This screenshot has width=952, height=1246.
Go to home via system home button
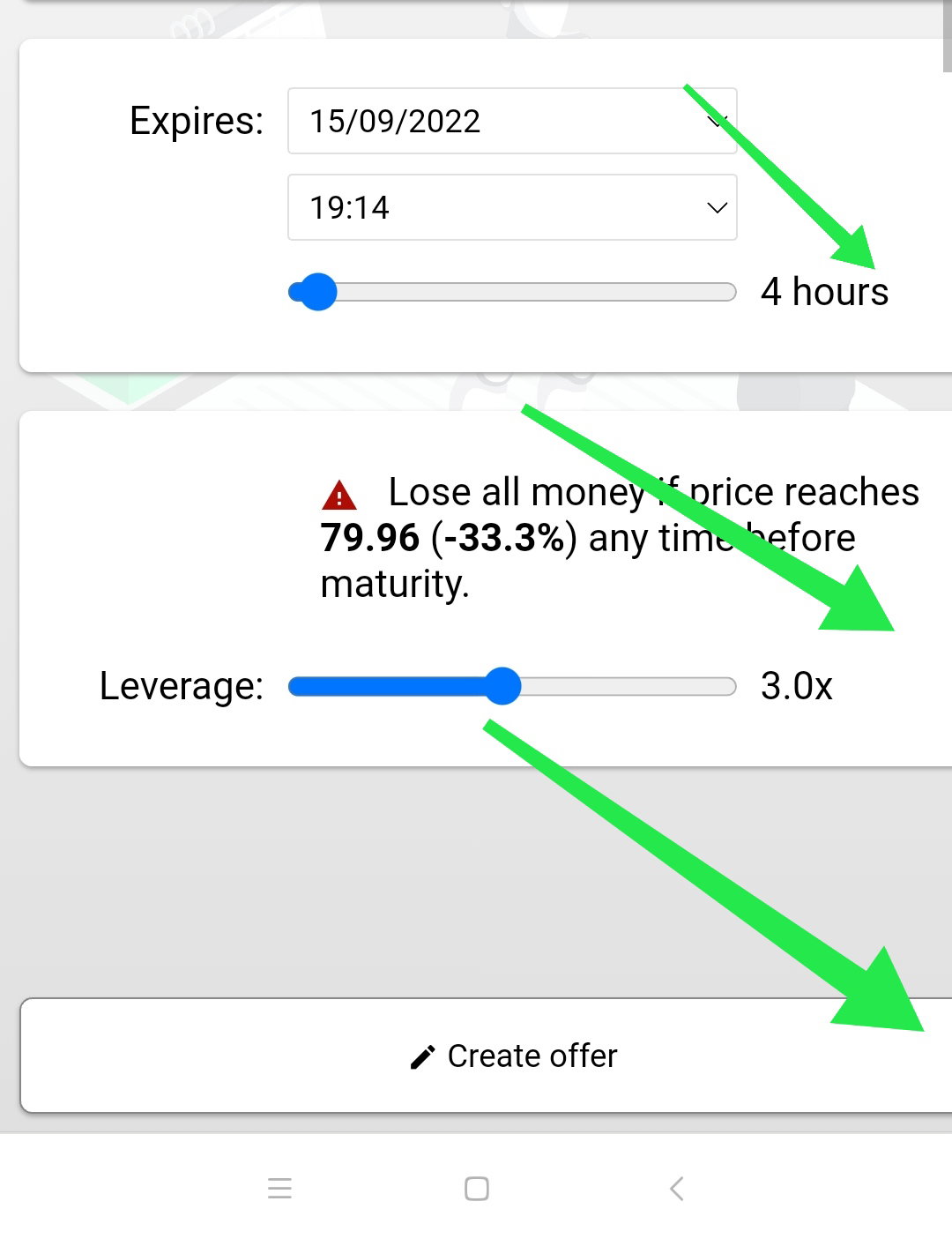pos(477,1189)
